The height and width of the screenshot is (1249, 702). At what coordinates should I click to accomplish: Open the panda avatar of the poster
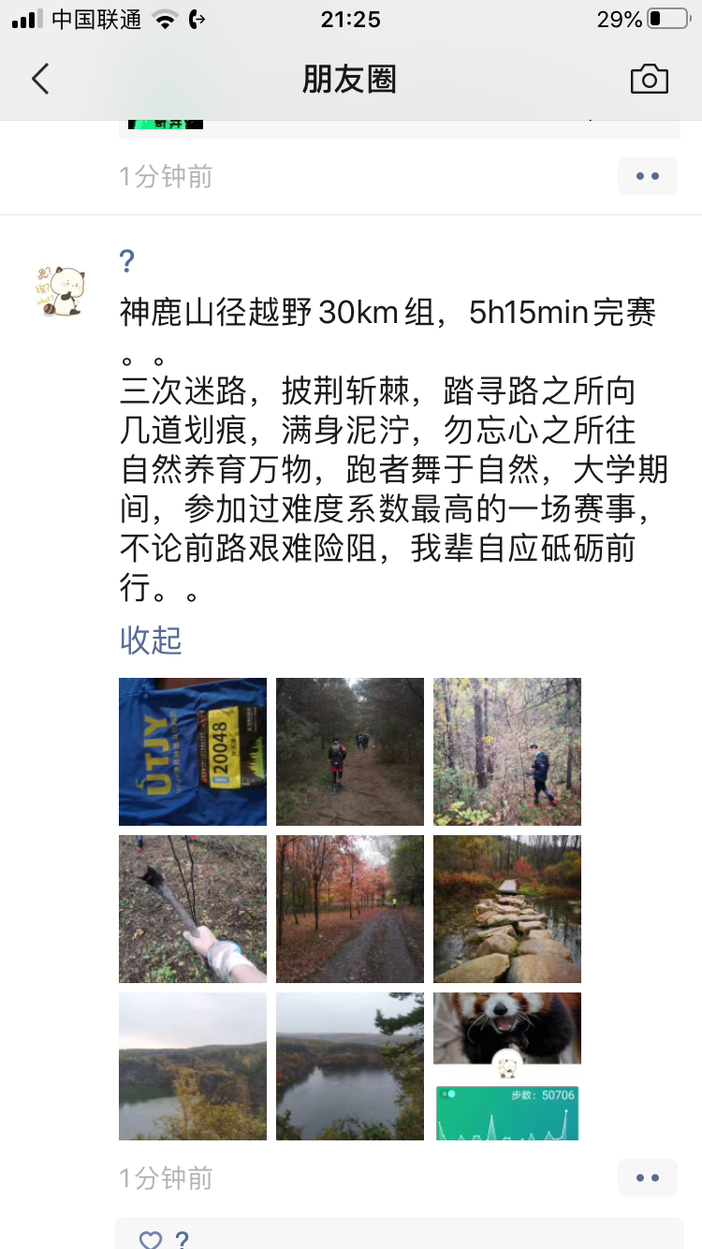[x=59, y=292]
